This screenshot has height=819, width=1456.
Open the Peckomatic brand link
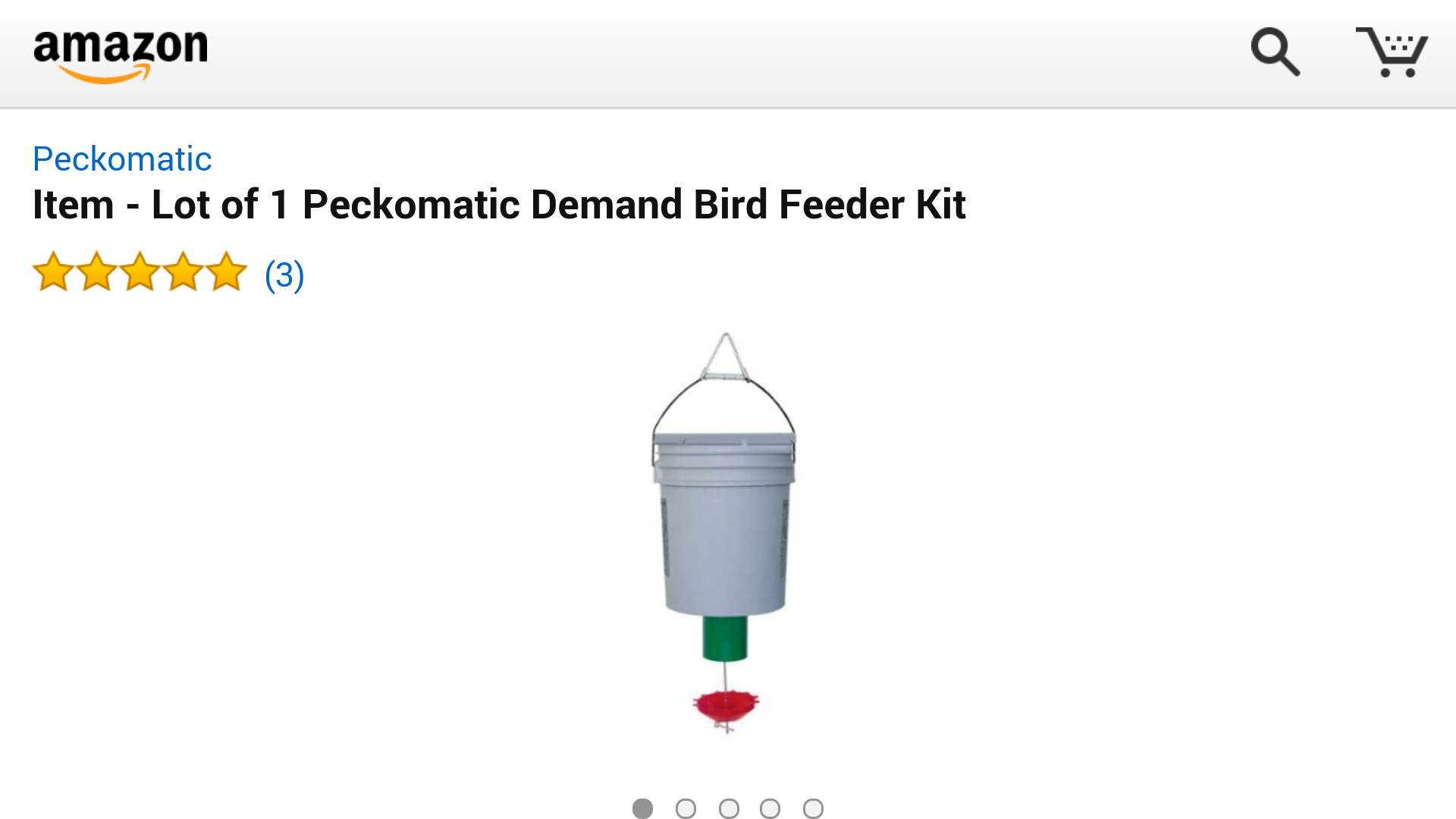tap(122, 159)
